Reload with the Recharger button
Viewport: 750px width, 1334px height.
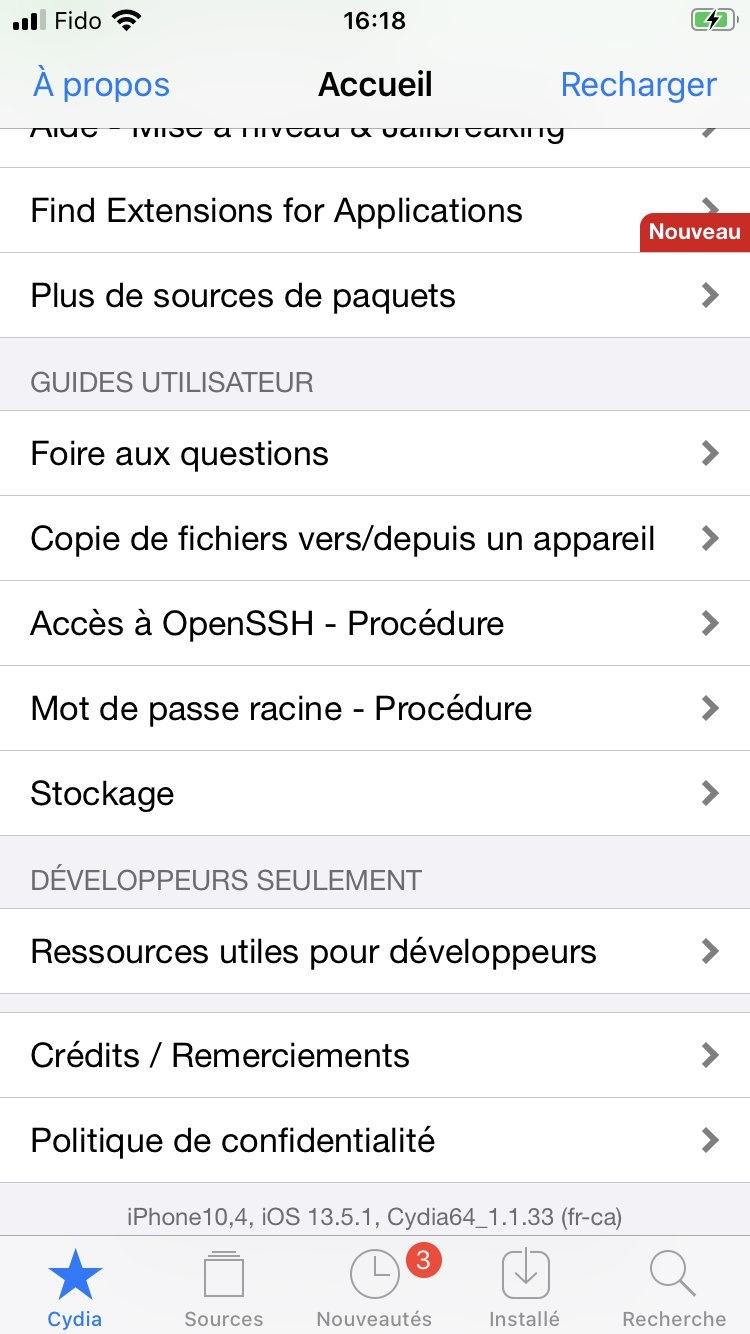coord(638,85)
